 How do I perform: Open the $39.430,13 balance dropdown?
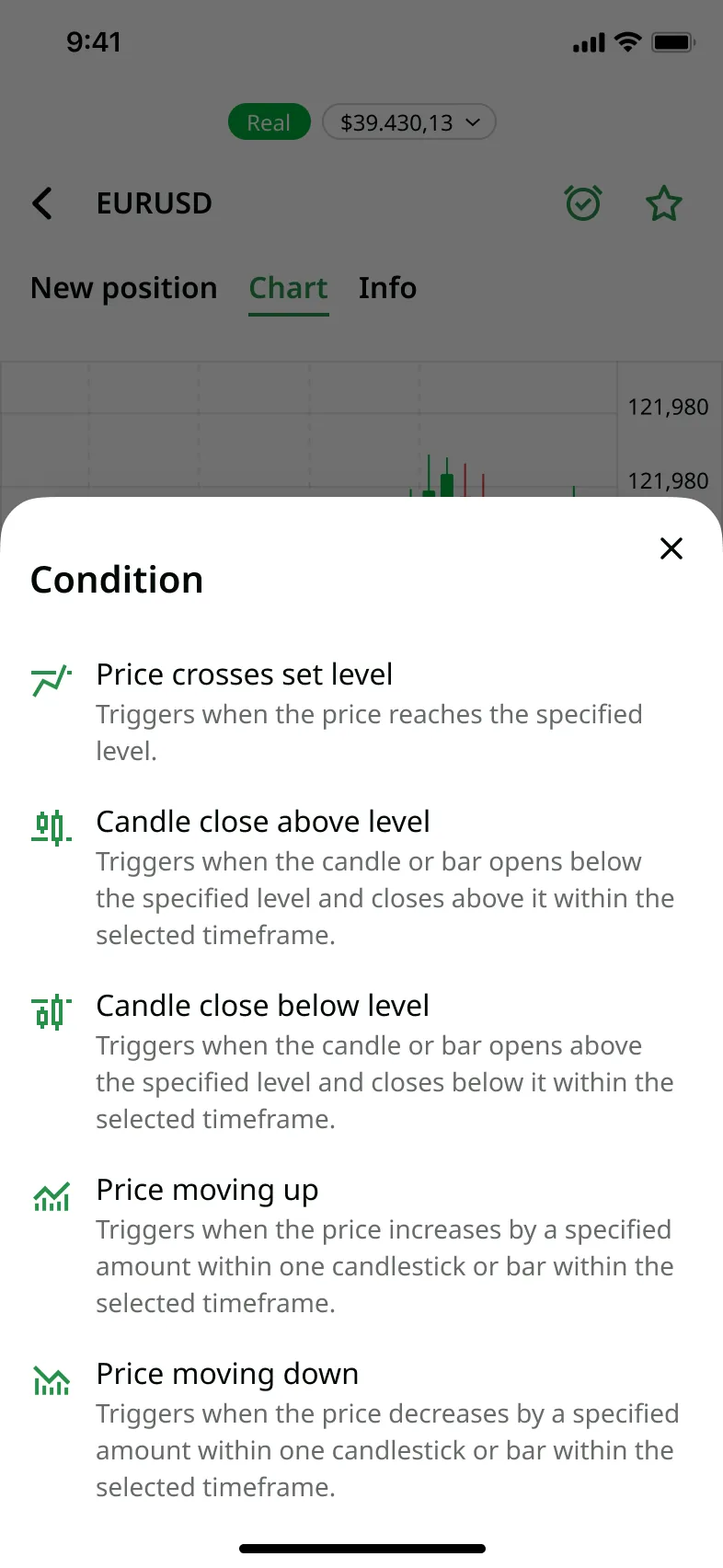pyautogui.click(x=407, y=121)
